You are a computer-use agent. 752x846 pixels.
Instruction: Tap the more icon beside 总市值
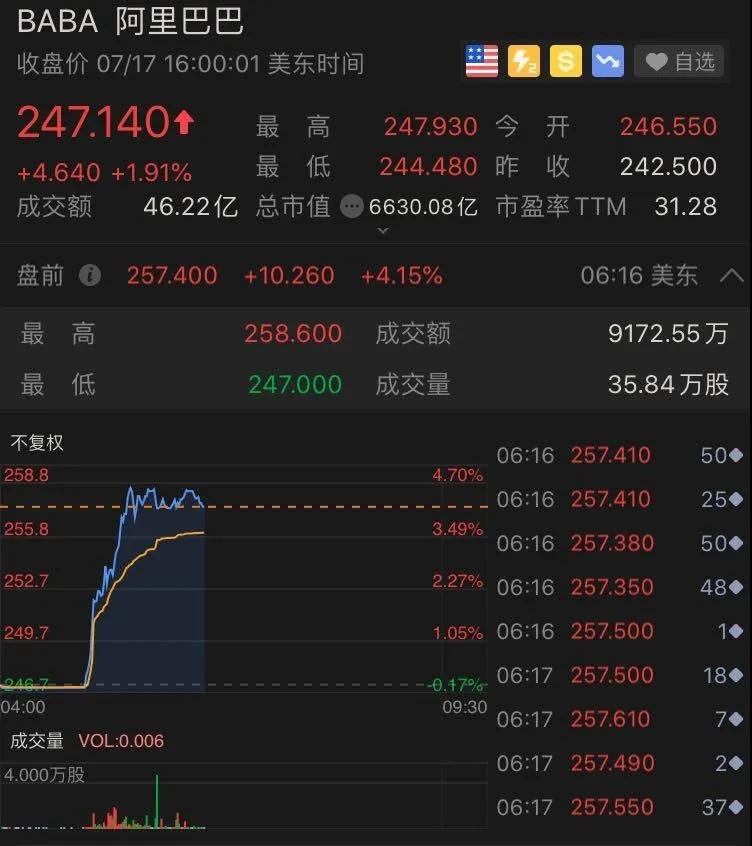click(x=352, y=207)
